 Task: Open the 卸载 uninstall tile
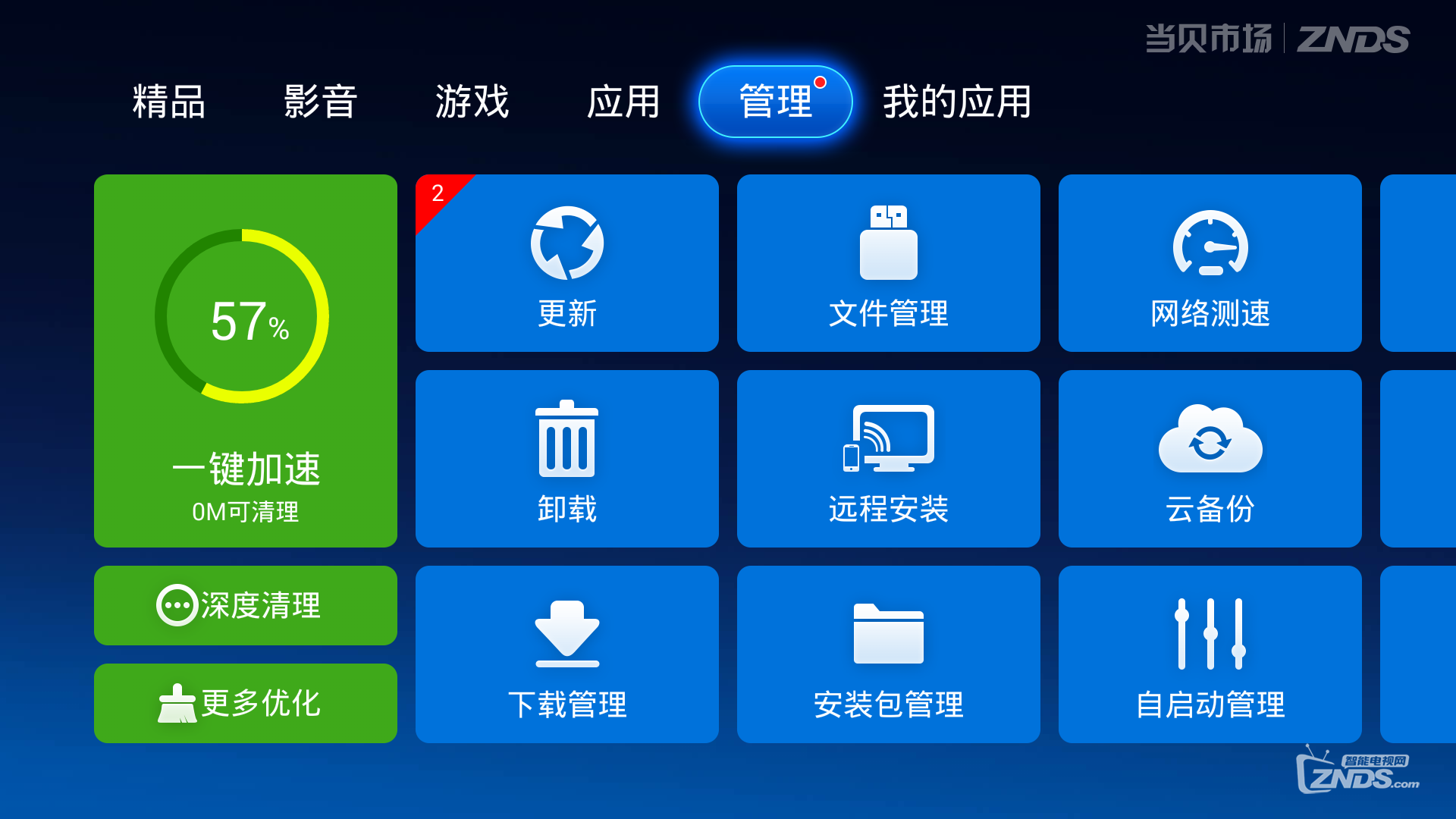point(566,459)
